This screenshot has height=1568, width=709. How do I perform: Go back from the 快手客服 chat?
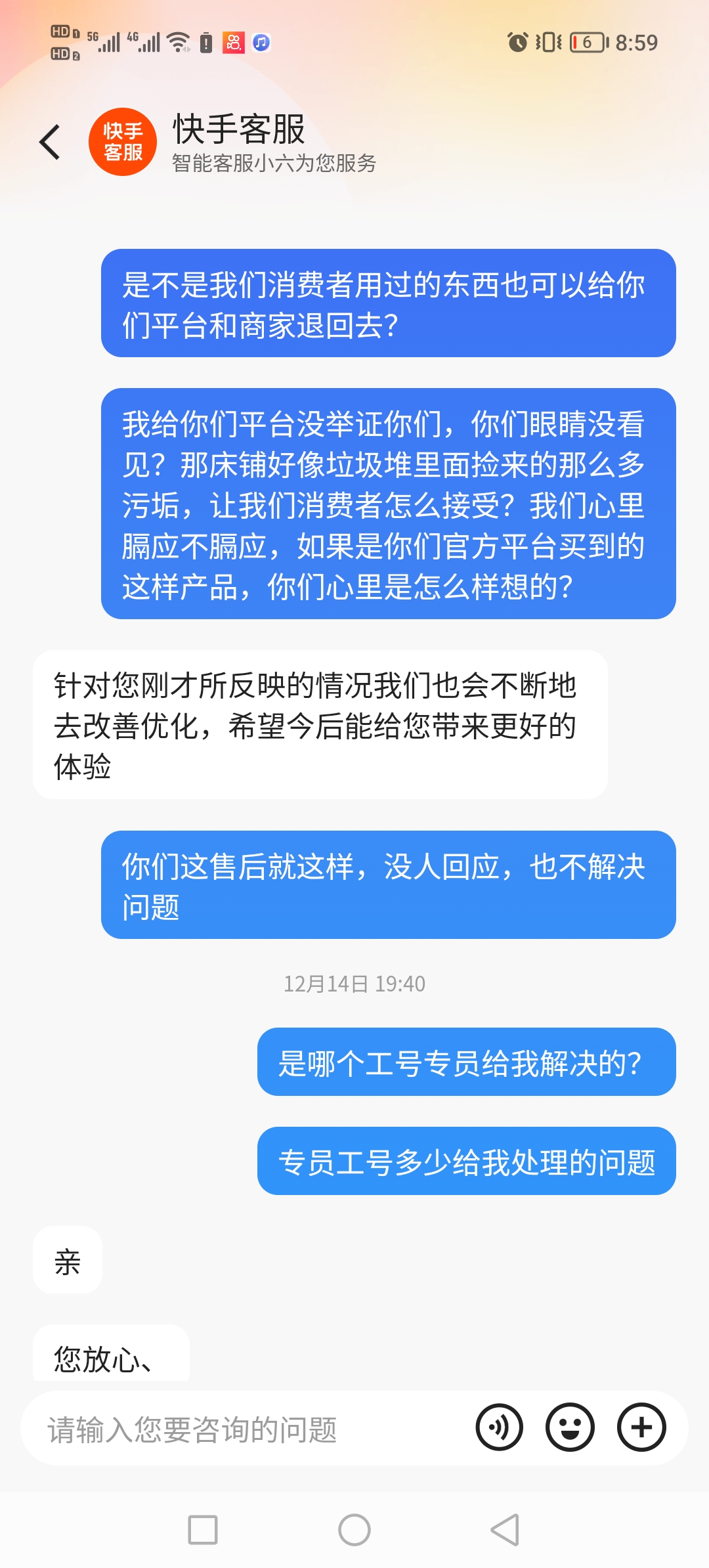click(x=50, y=142)
